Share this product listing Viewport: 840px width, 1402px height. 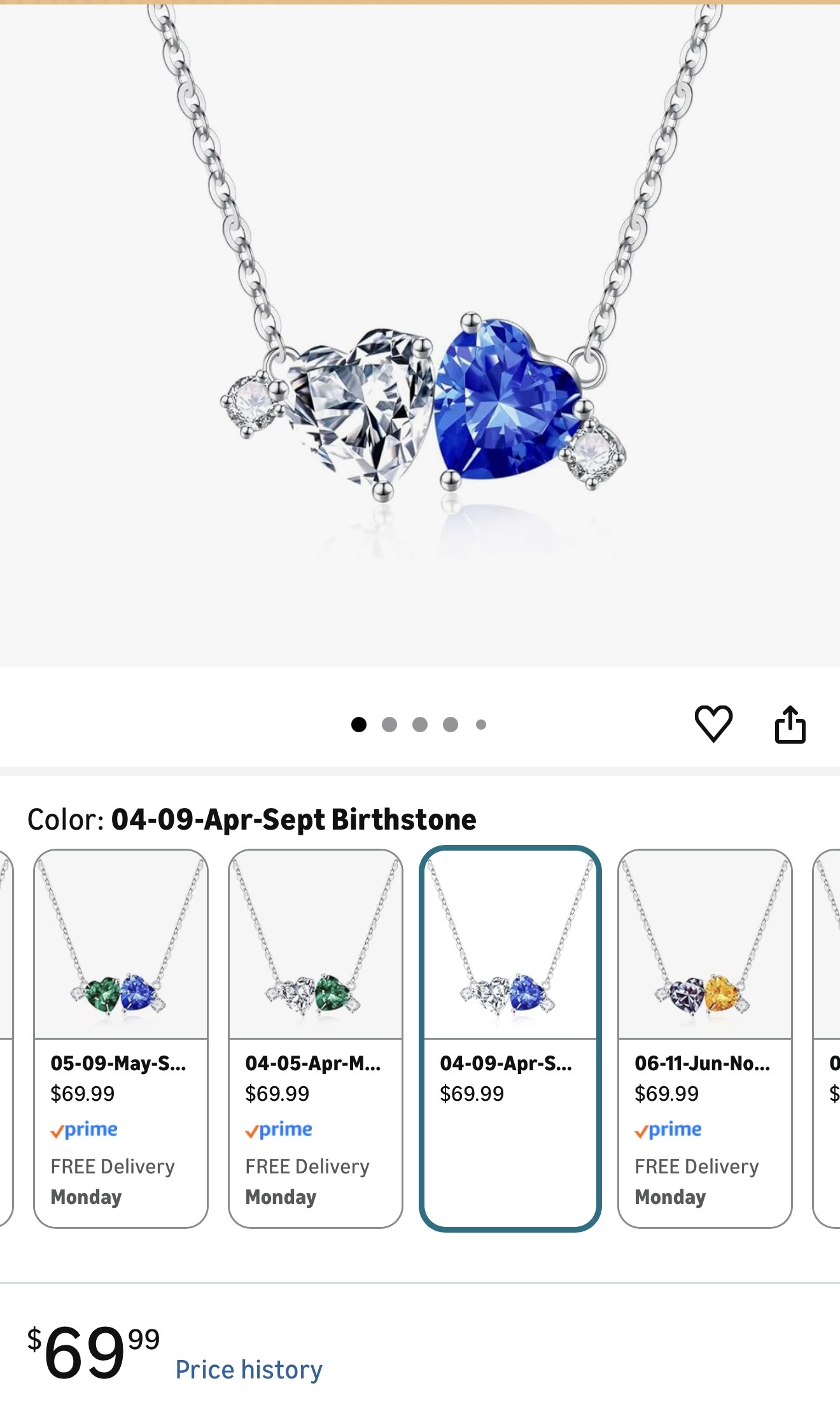(790, 725)
